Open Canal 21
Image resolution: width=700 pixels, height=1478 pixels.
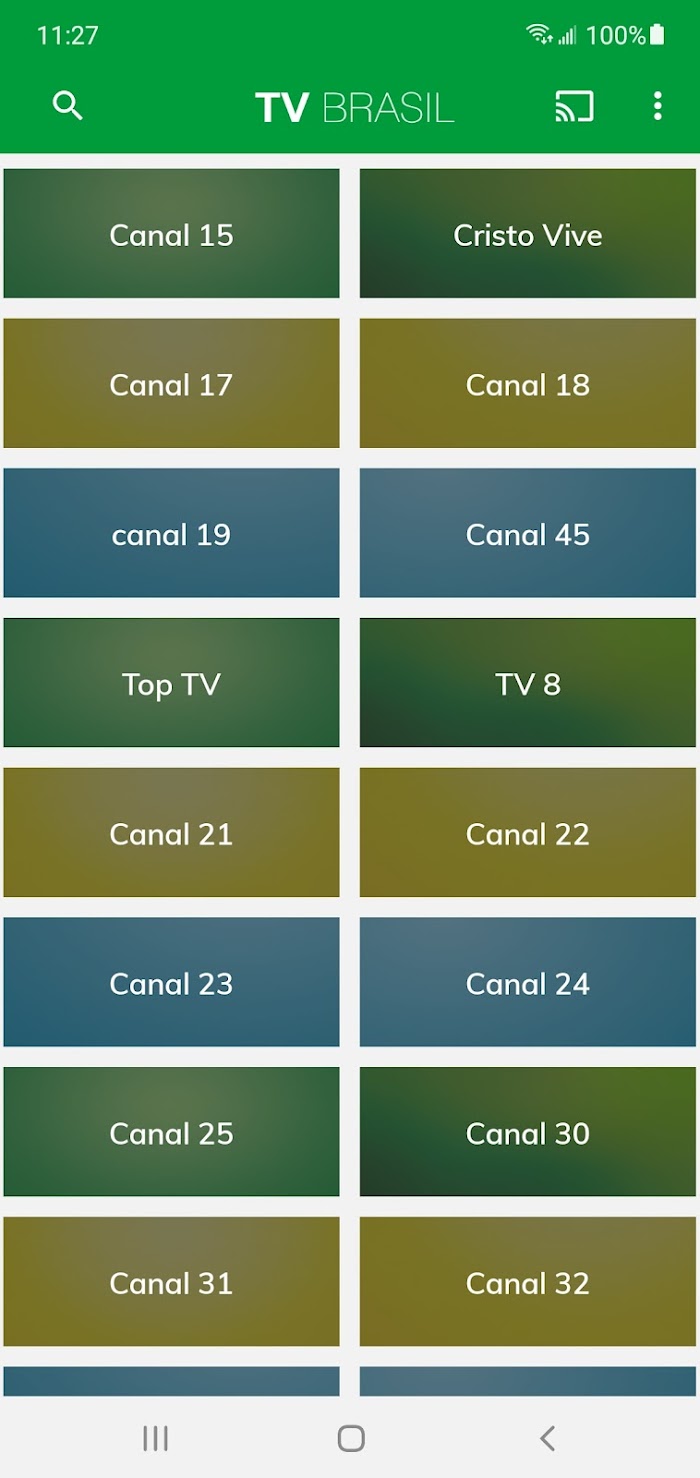coord(171,833)
